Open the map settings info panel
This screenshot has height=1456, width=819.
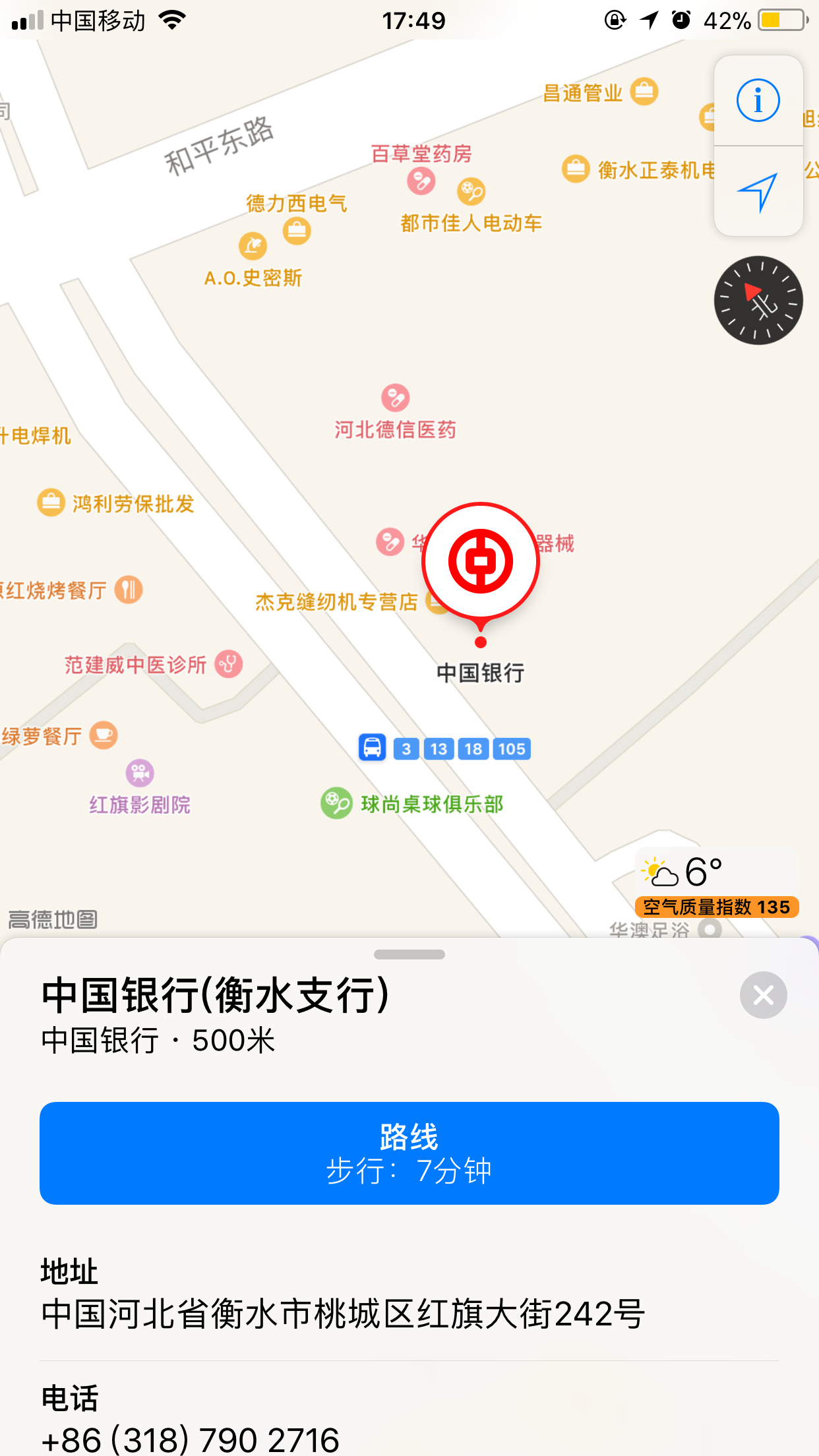(757, 100)
